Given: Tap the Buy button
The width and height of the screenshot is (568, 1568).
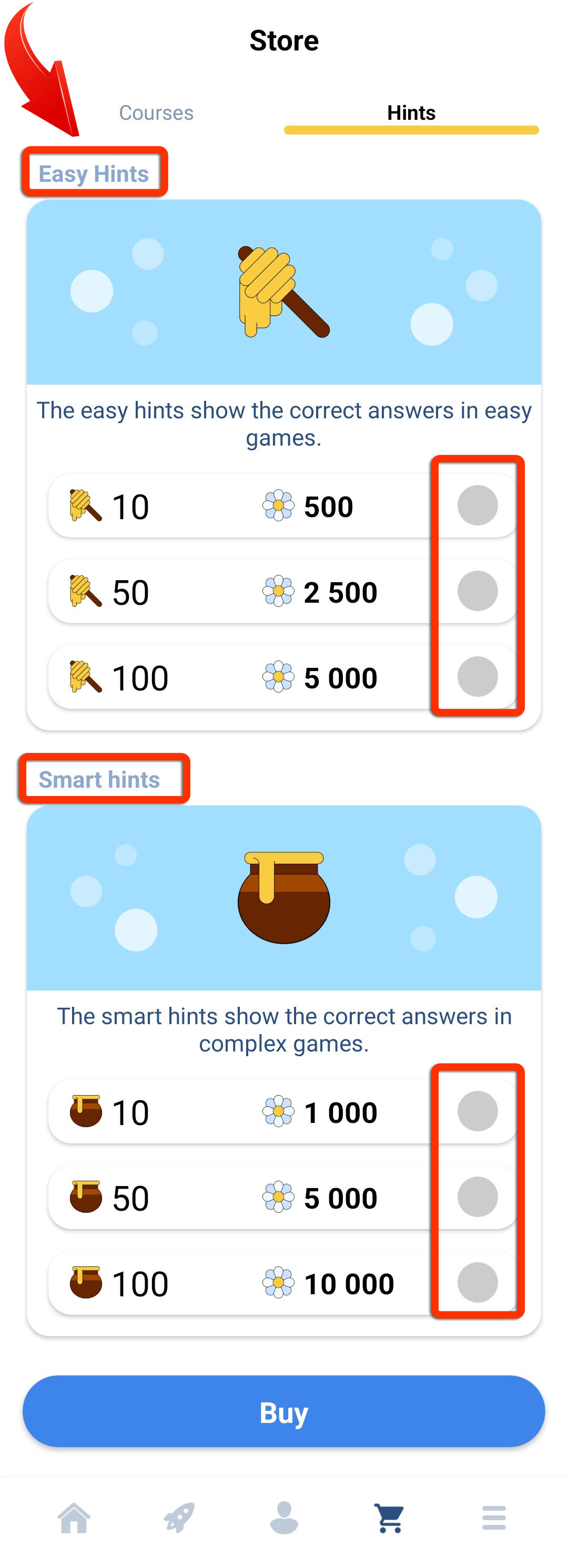Looking at the screenshot, I should tap(284, 1411).
